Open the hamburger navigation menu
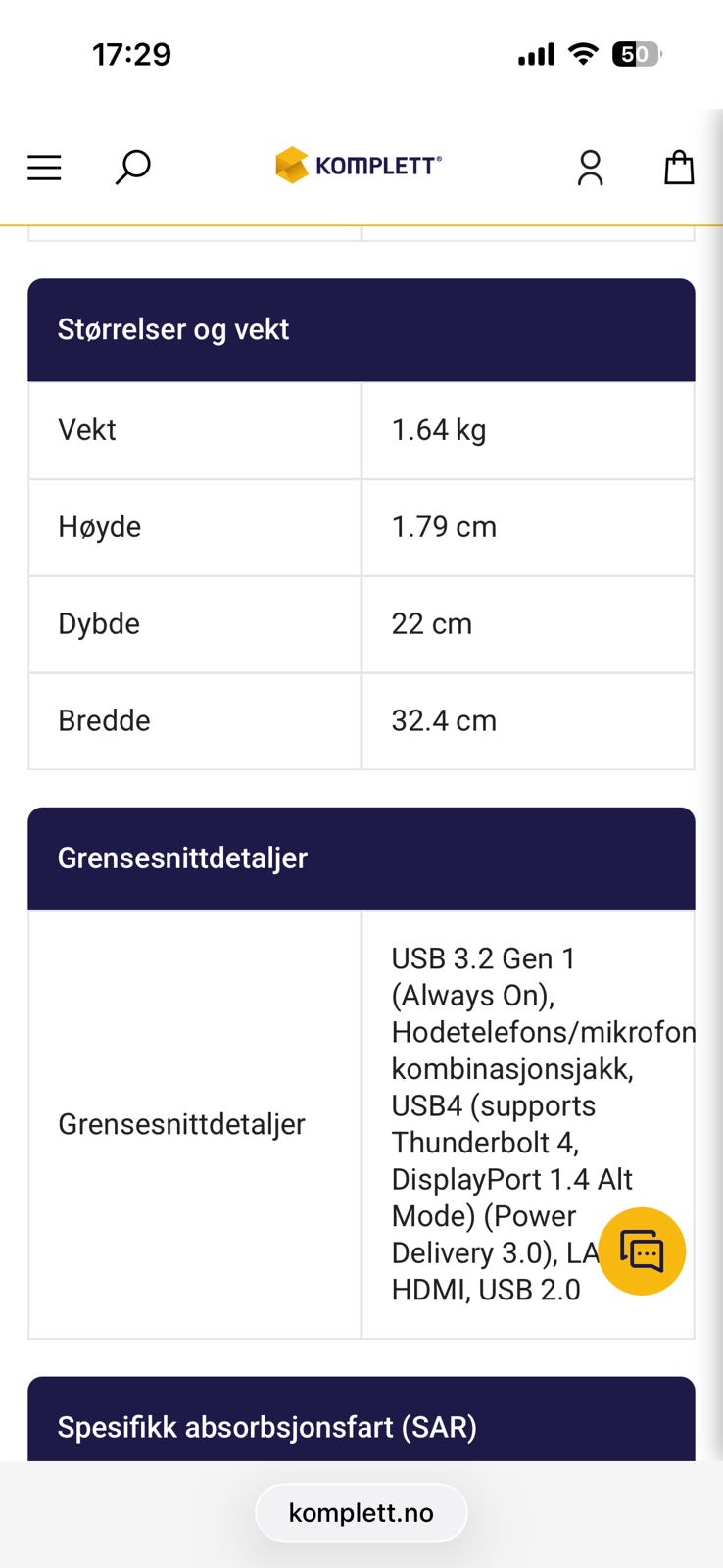The image size is (723, 1568). tap(43, 167)
